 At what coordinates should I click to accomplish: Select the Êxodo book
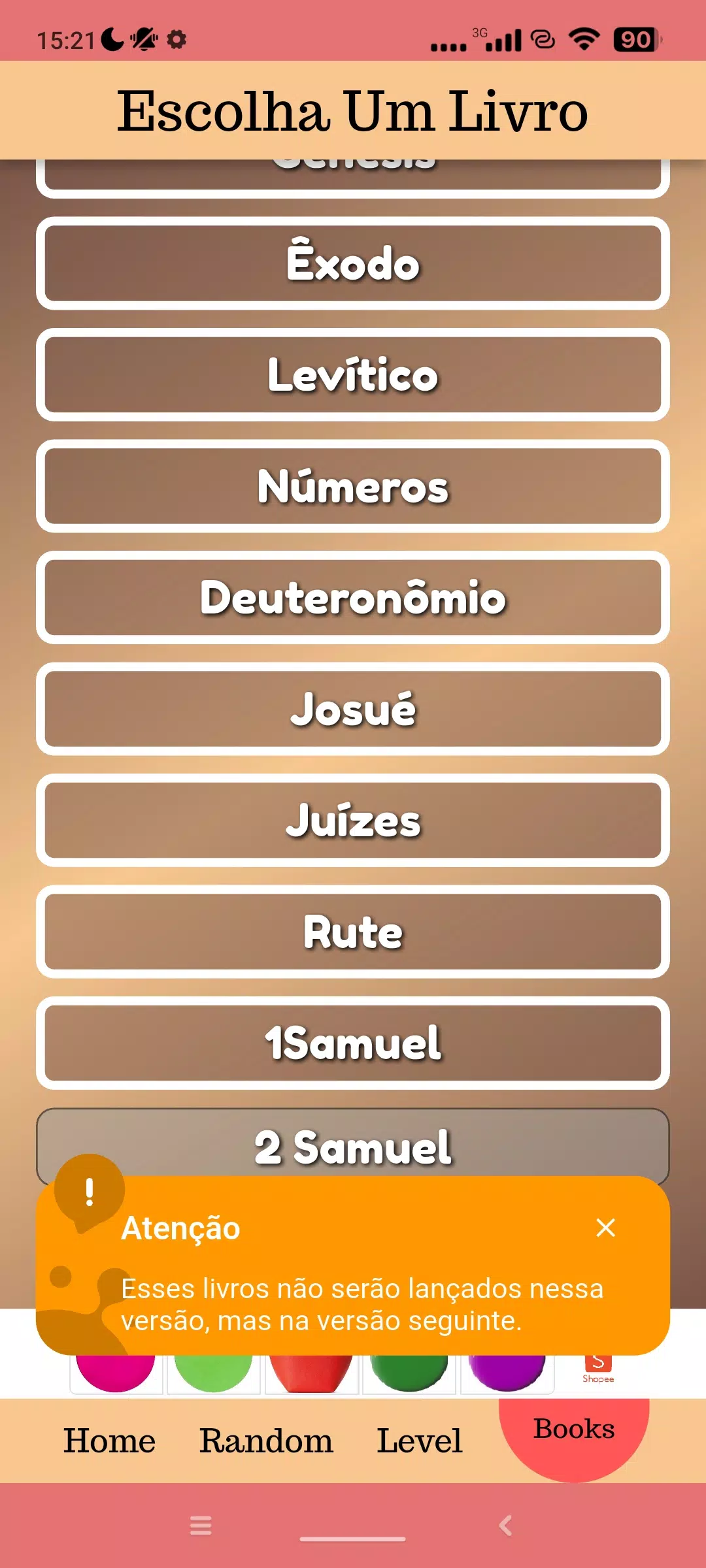353,263
